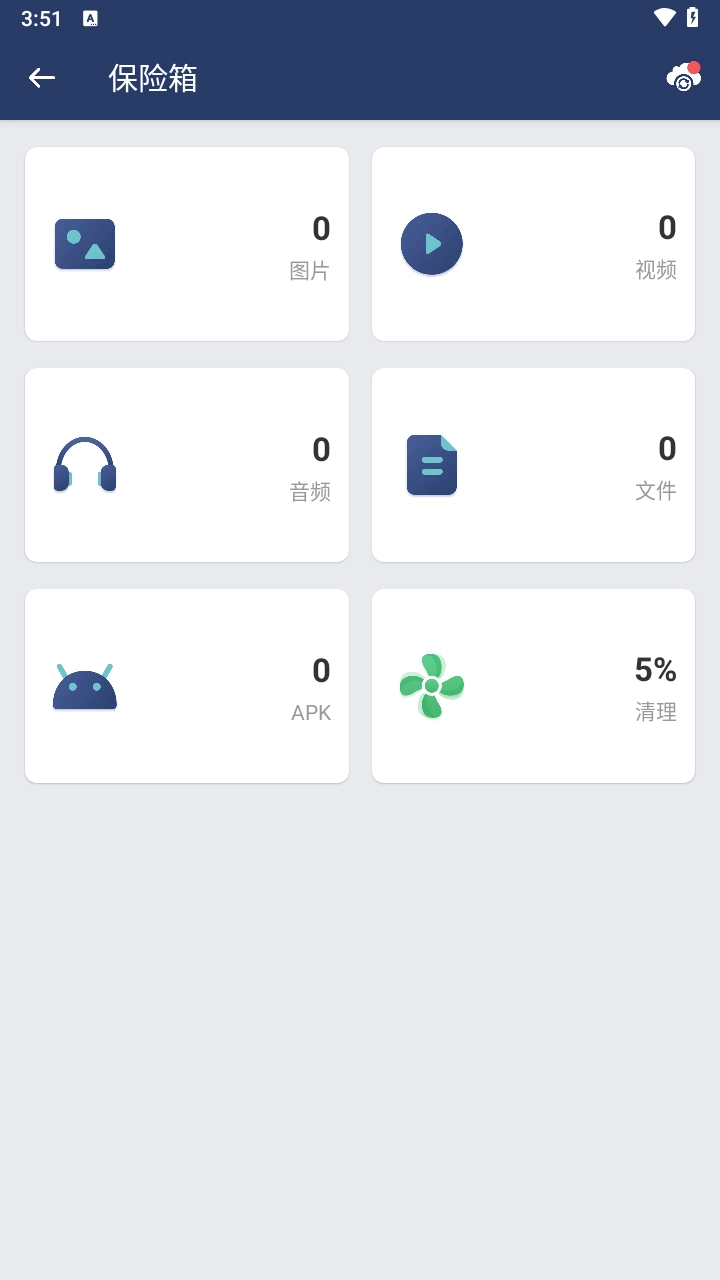
Task: Tap the Android robot icon in APK card
Action: point(84,686)
